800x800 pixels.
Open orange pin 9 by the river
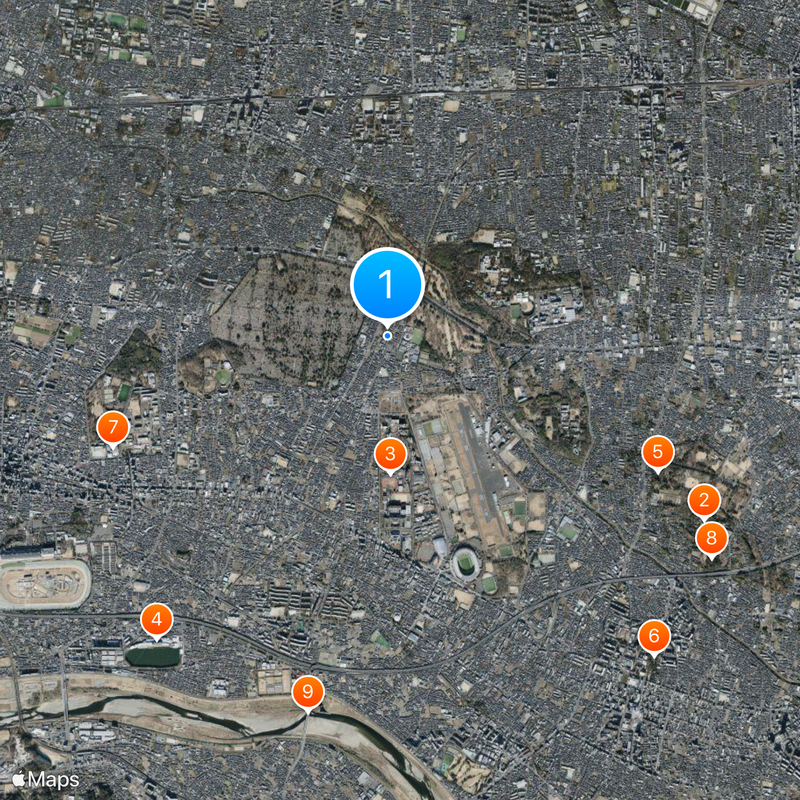[x=308, y=691]
